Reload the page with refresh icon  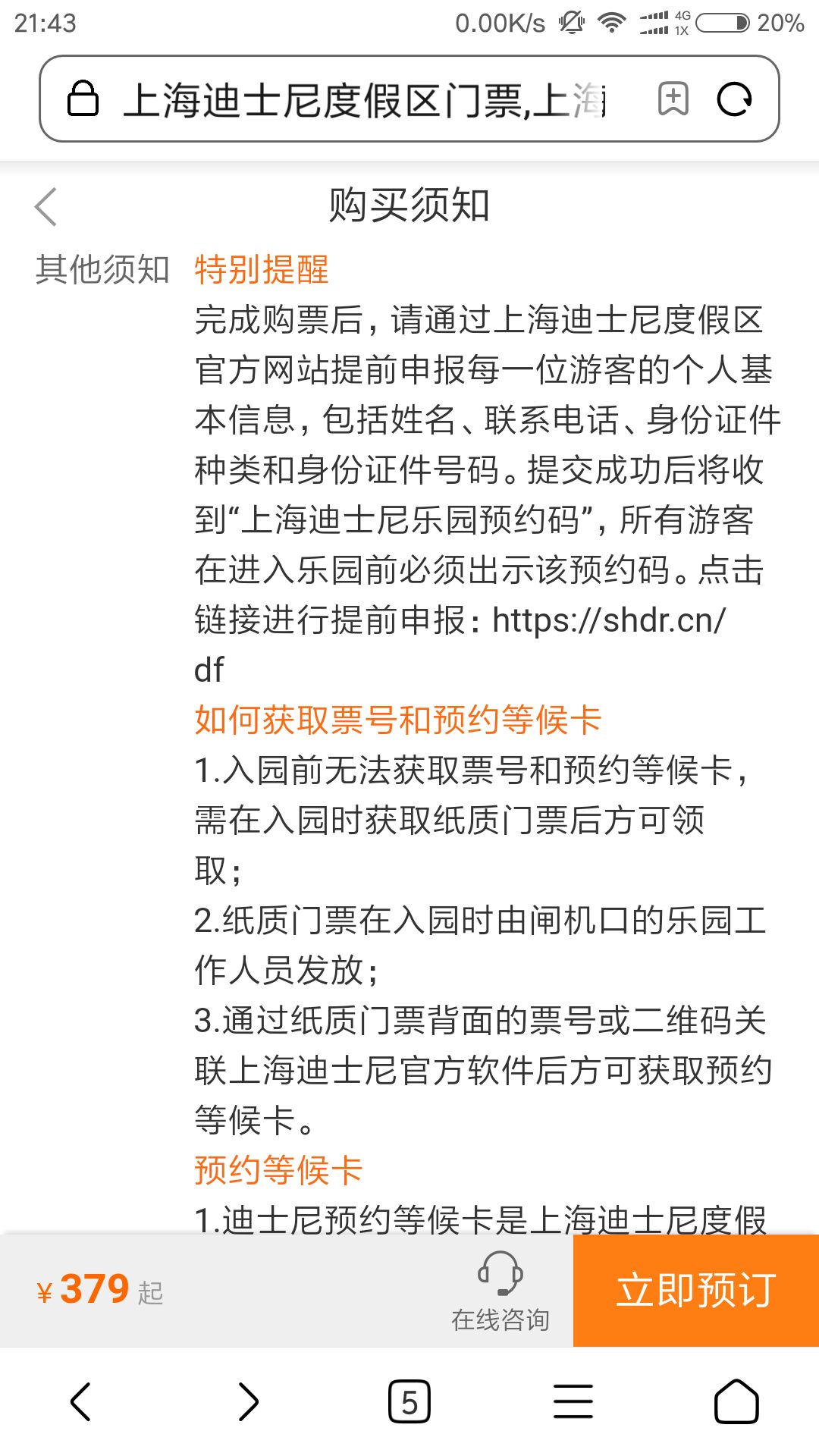(734, 99)
